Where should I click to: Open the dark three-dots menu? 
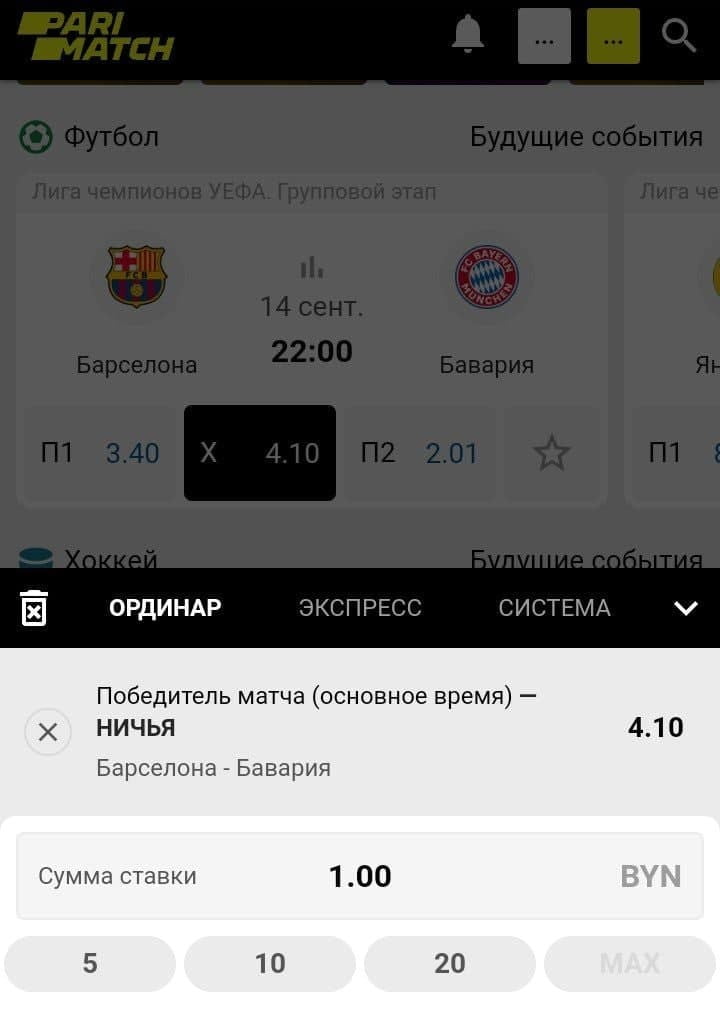[544, 36]
